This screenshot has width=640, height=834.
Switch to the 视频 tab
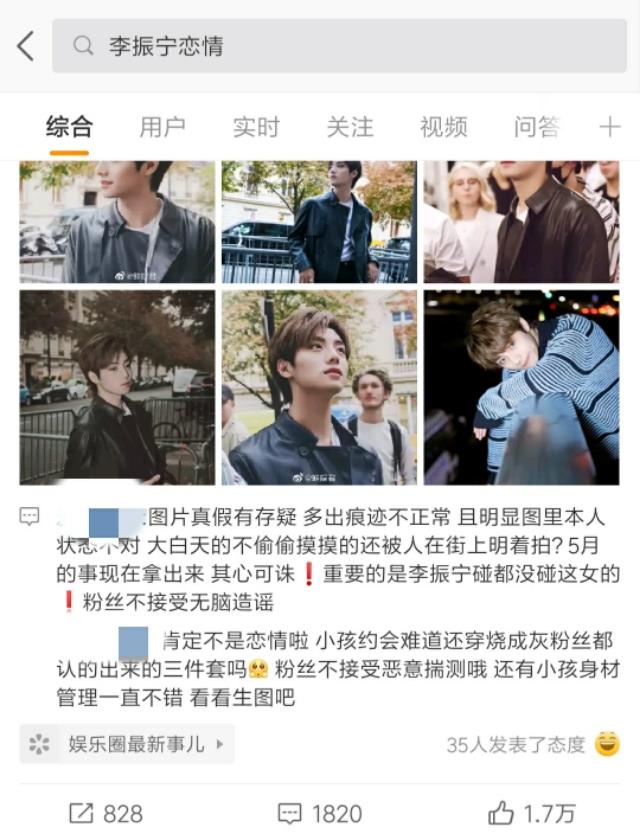coord(443,127)
